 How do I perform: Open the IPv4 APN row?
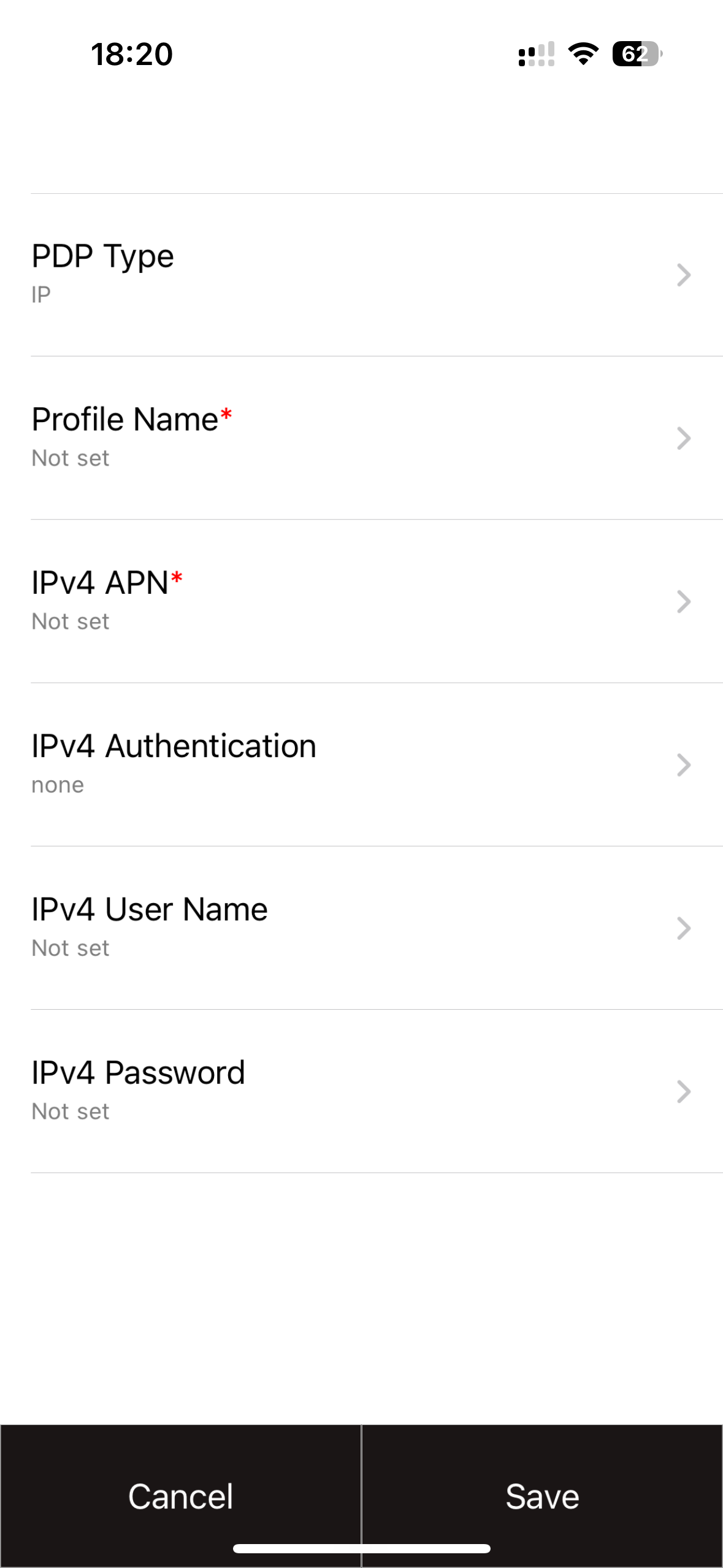click(x=377, y=601)
